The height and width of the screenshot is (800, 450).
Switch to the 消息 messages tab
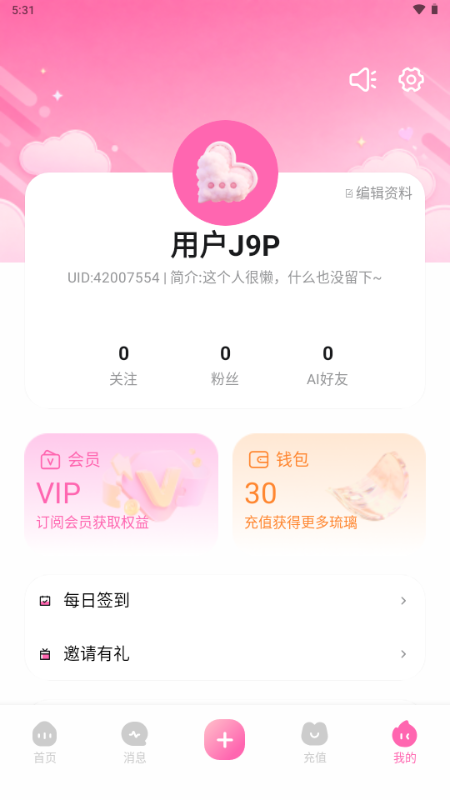pos(135,742)
